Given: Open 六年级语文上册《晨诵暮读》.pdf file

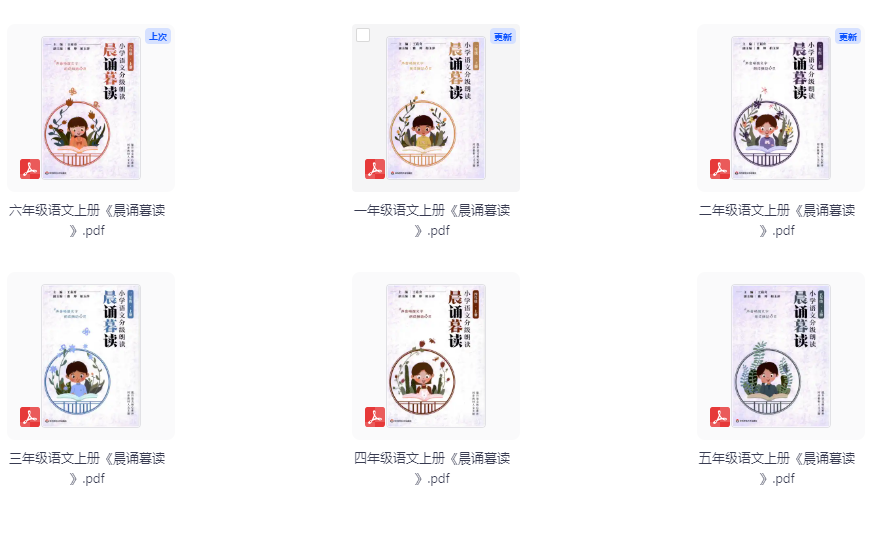Looking at the screenshot, I should pyautogui.click(x=90, y=108).
